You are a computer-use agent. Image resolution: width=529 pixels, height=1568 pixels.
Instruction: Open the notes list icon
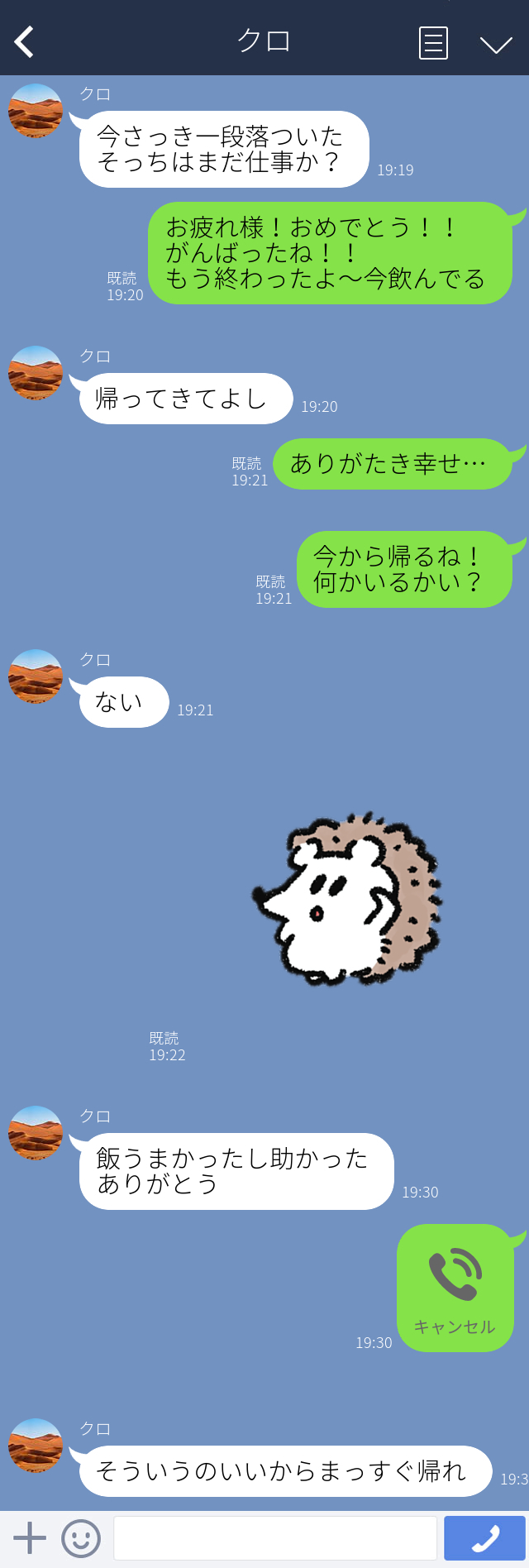(433, 43)
